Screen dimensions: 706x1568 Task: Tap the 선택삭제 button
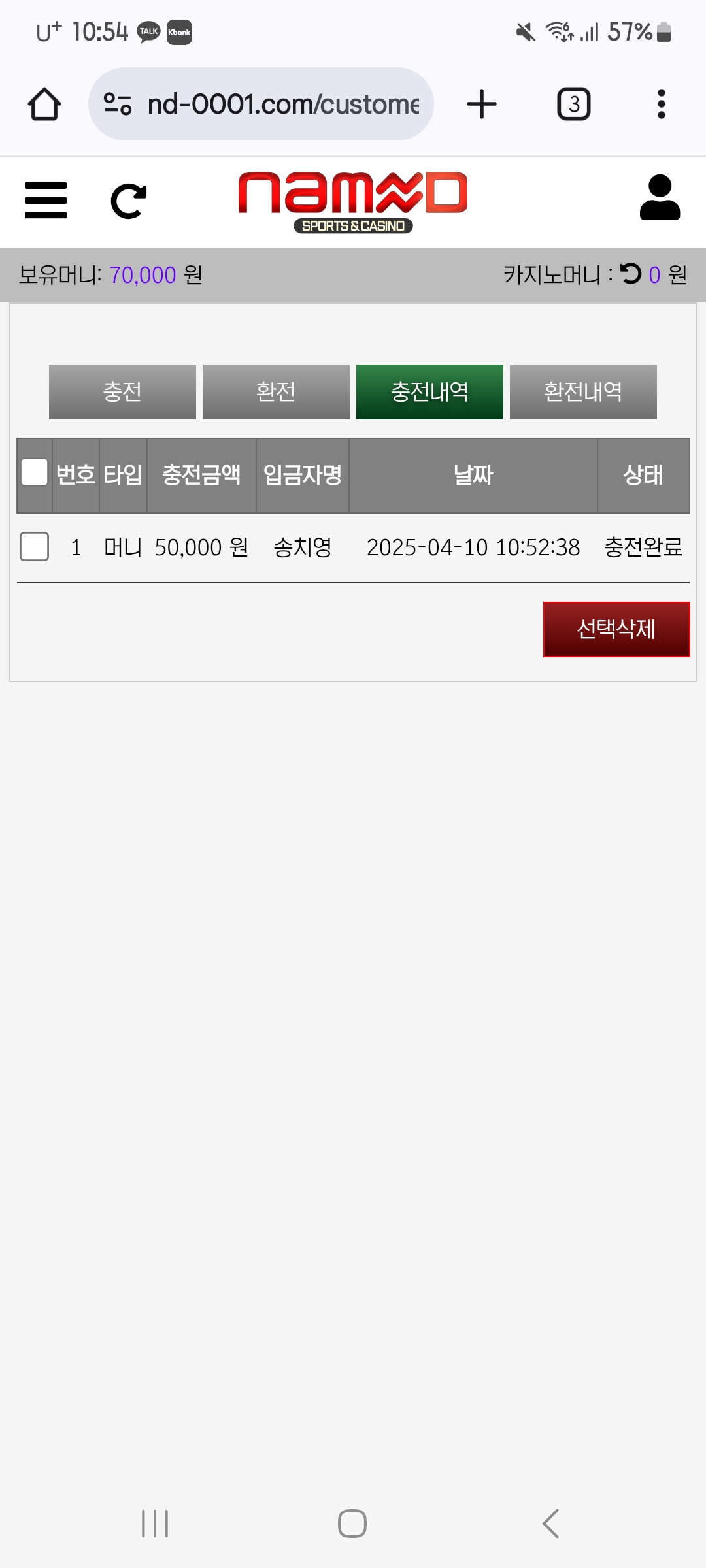616,629
